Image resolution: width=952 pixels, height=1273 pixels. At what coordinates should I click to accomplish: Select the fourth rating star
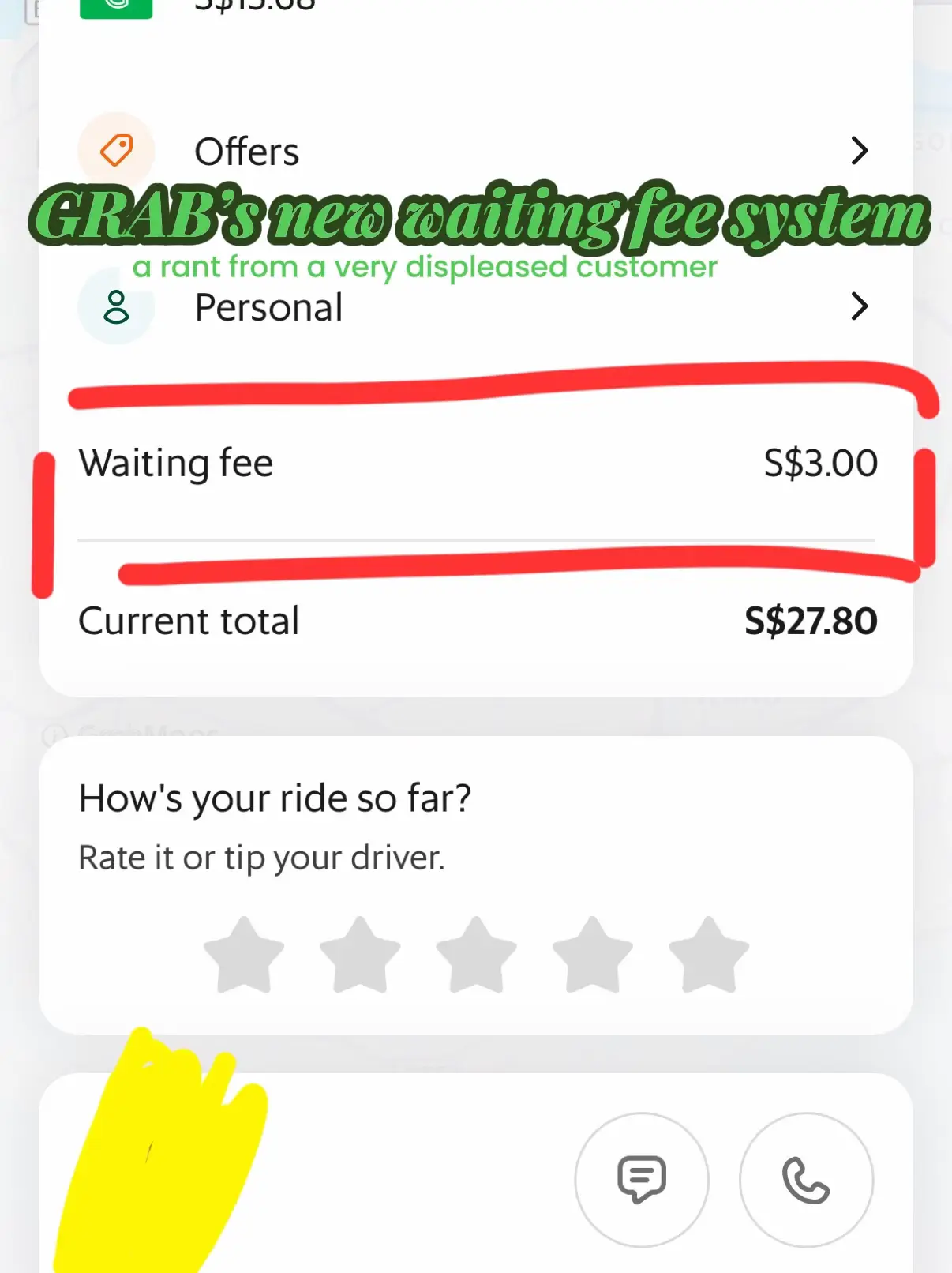pyautogui.click(x=592, y=955)
